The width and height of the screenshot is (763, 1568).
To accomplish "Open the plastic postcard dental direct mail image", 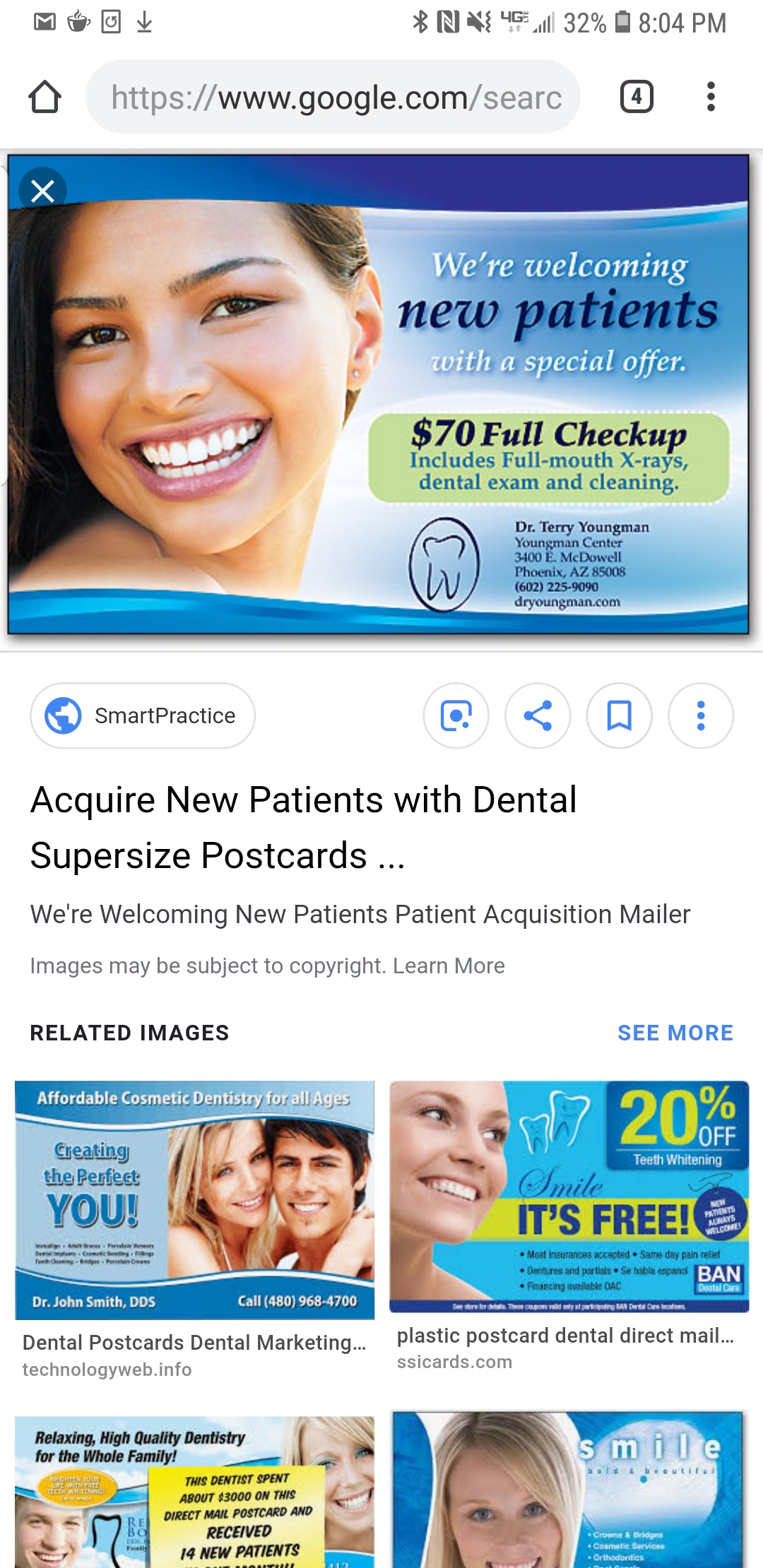I will (569, 1196).
